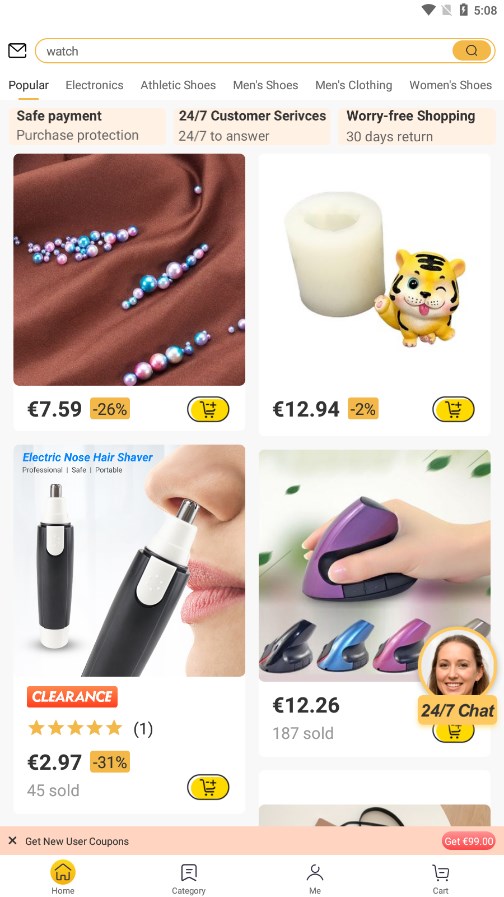Switch to Men's Clothing tab
The height and width of the screenshot is (897, 504).
click(354, 85)
